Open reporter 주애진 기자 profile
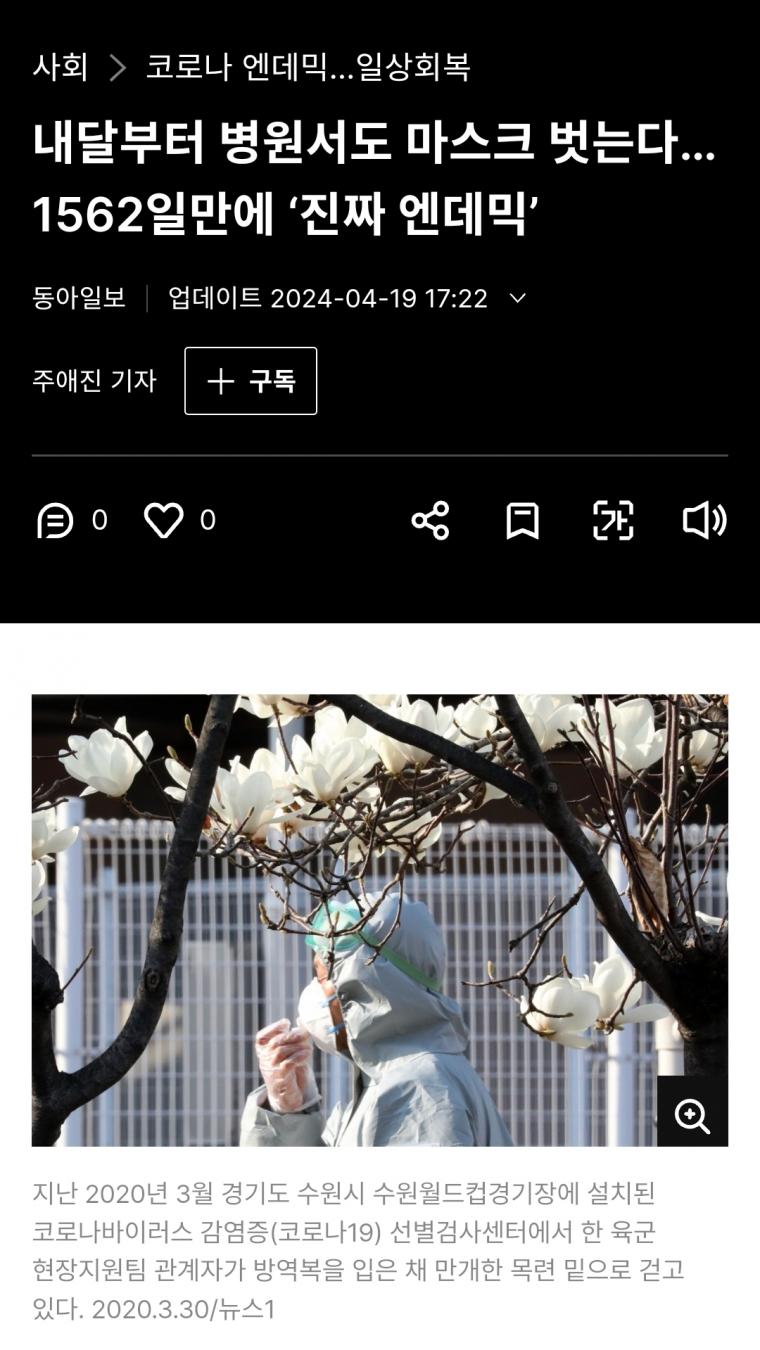The width and height of the screenshot is (760, 1350). [x=94, y=381]
